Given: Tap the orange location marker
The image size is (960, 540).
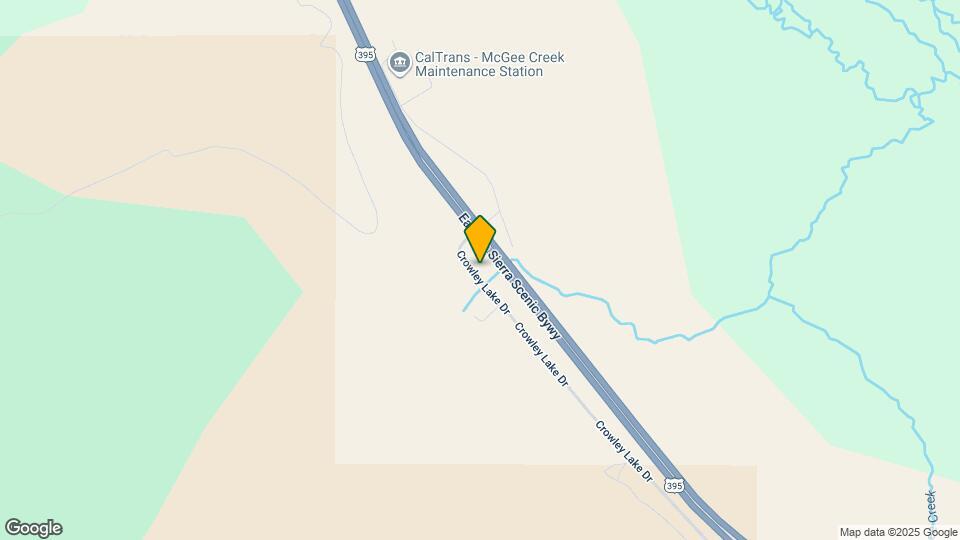Looking at the screenshot, I should point(480,238).
